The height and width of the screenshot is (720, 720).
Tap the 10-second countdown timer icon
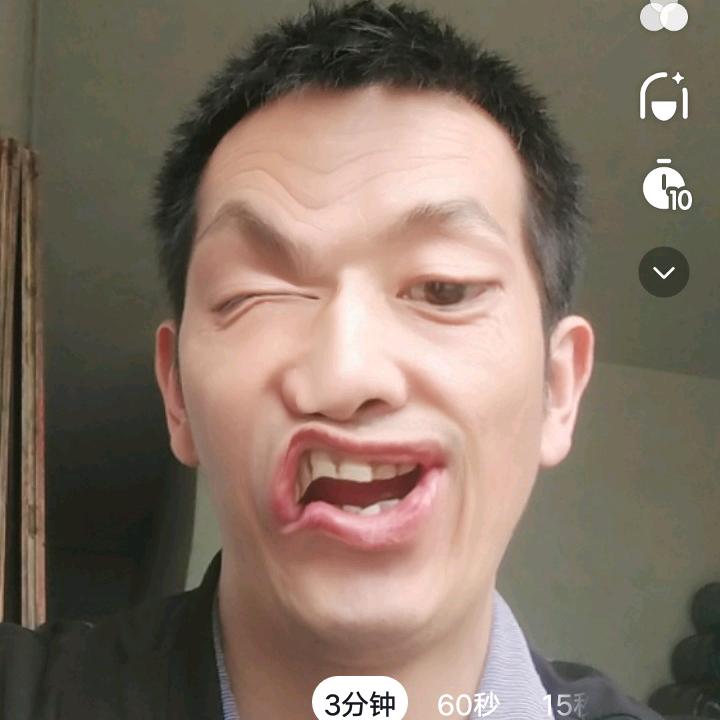pos(666,185)
